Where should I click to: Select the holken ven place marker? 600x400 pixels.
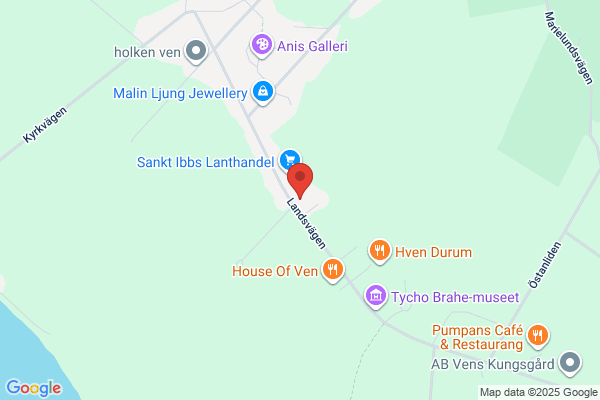pyautogui.click(x=196, y=51)
